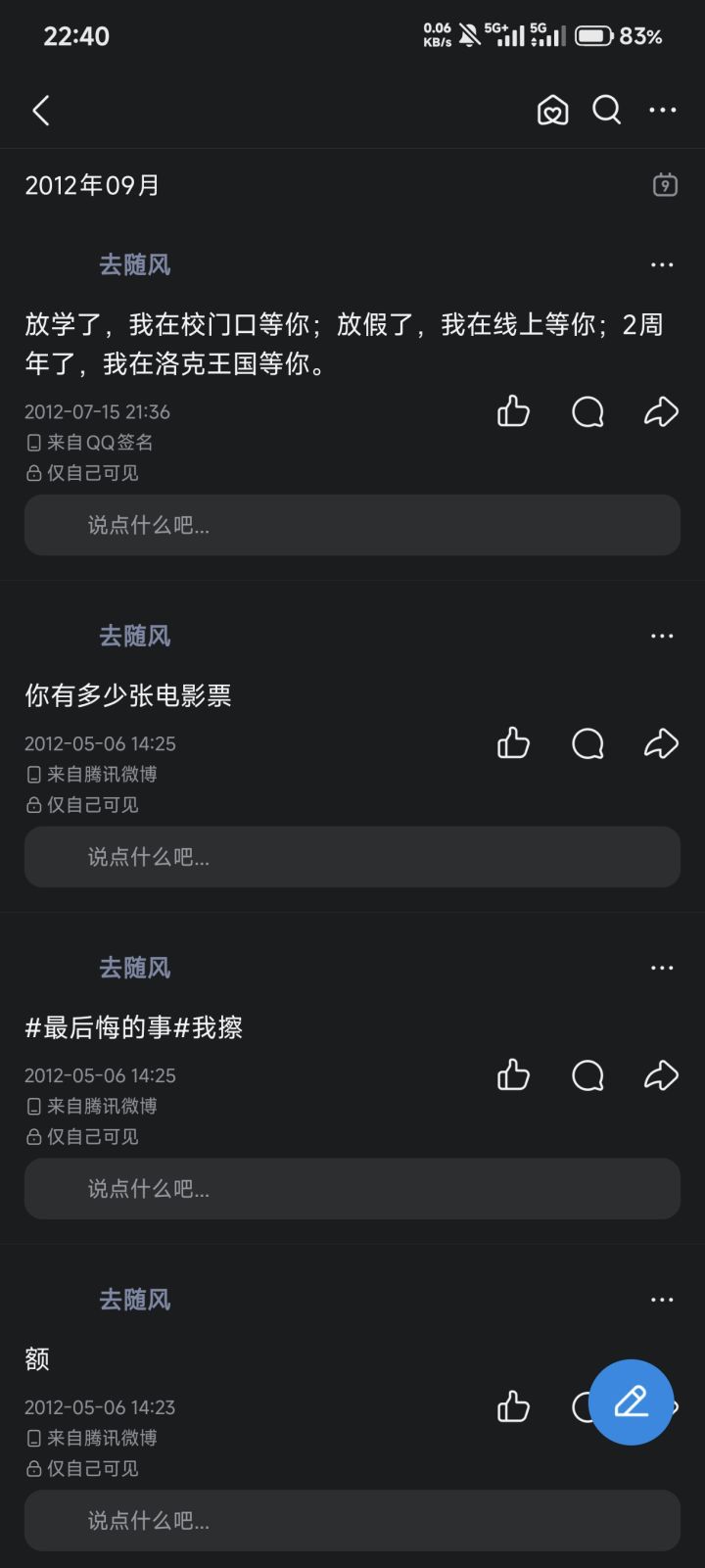Viewport: 705px width, 1568px height.
Task: Open options menu on the 电影票 post
Action: (662, 636)
